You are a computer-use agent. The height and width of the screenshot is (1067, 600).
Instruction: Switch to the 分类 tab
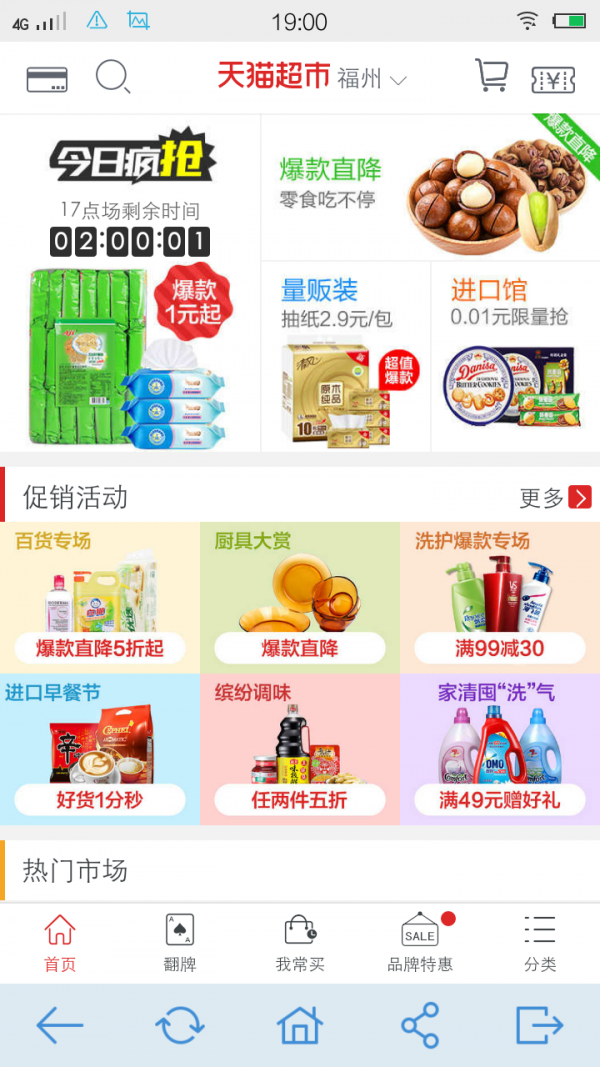(x=540, y=943)
